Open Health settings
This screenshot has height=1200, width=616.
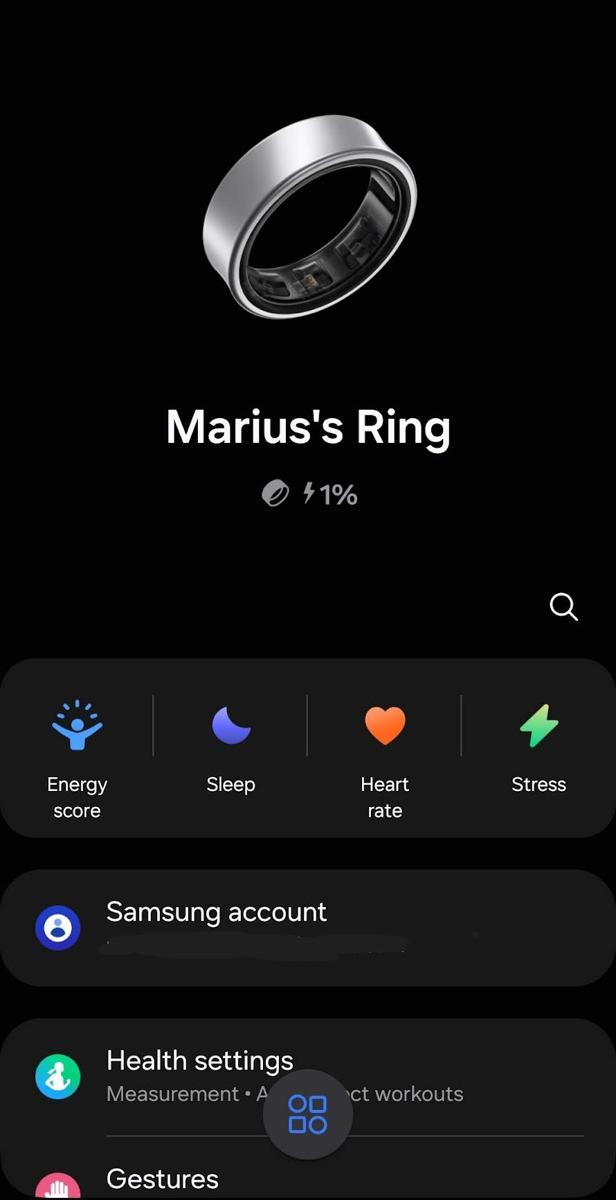point(308,1076)
